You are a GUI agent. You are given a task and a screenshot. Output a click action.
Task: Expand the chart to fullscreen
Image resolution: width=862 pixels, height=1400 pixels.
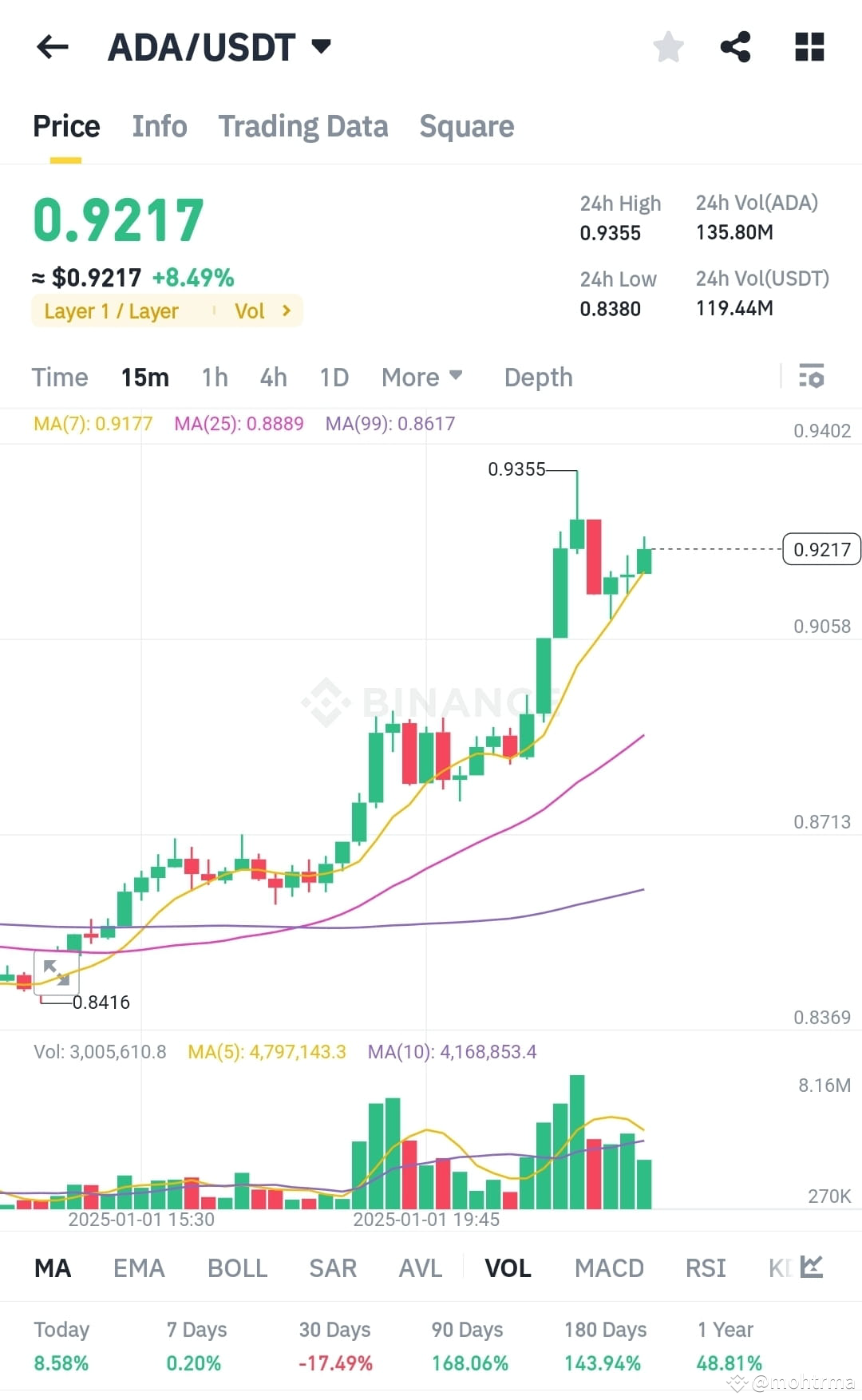(57, 971)
